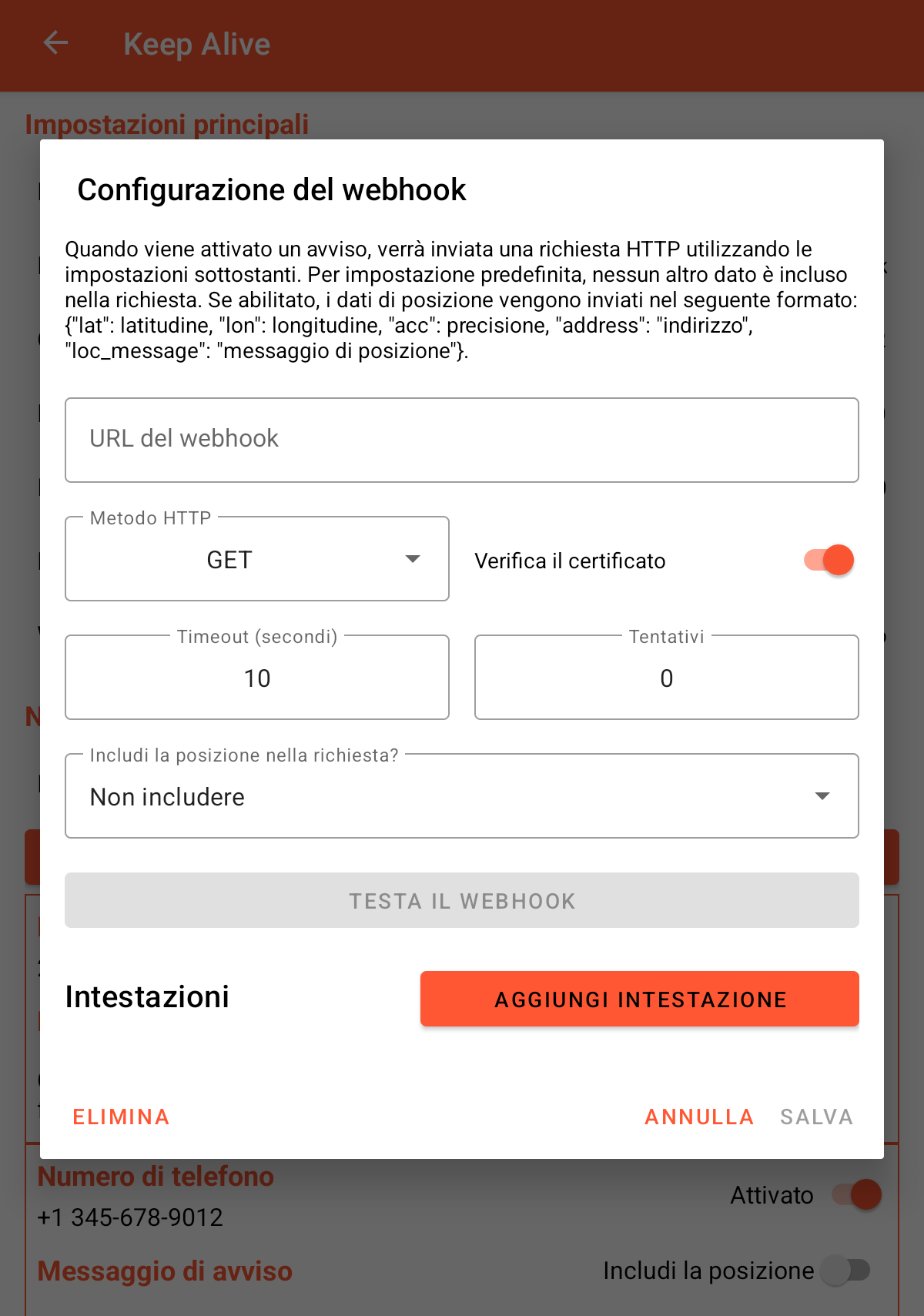Cancel with the Annulla button

click(x=698, y=1117)
